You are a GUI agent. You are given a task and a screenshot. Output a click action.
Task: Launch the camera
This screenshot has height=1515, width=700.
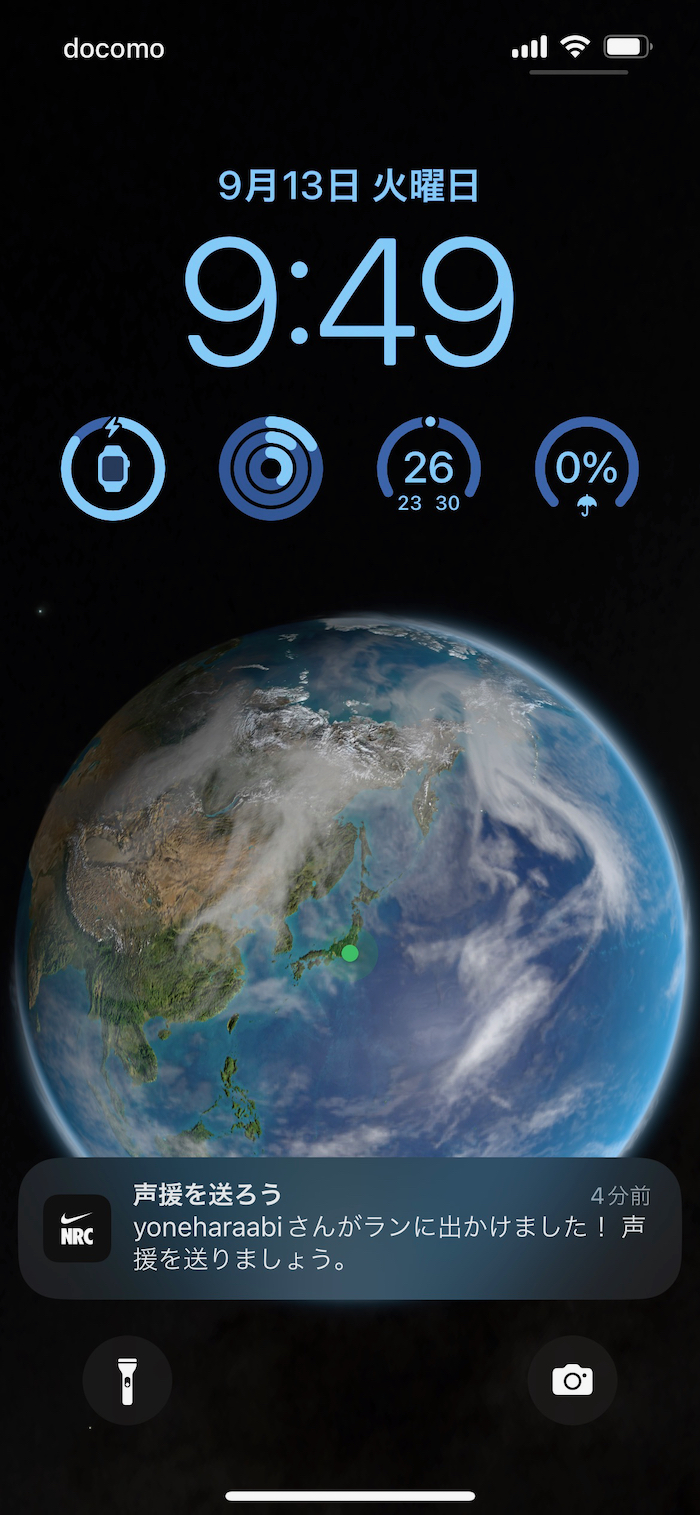572,1381
